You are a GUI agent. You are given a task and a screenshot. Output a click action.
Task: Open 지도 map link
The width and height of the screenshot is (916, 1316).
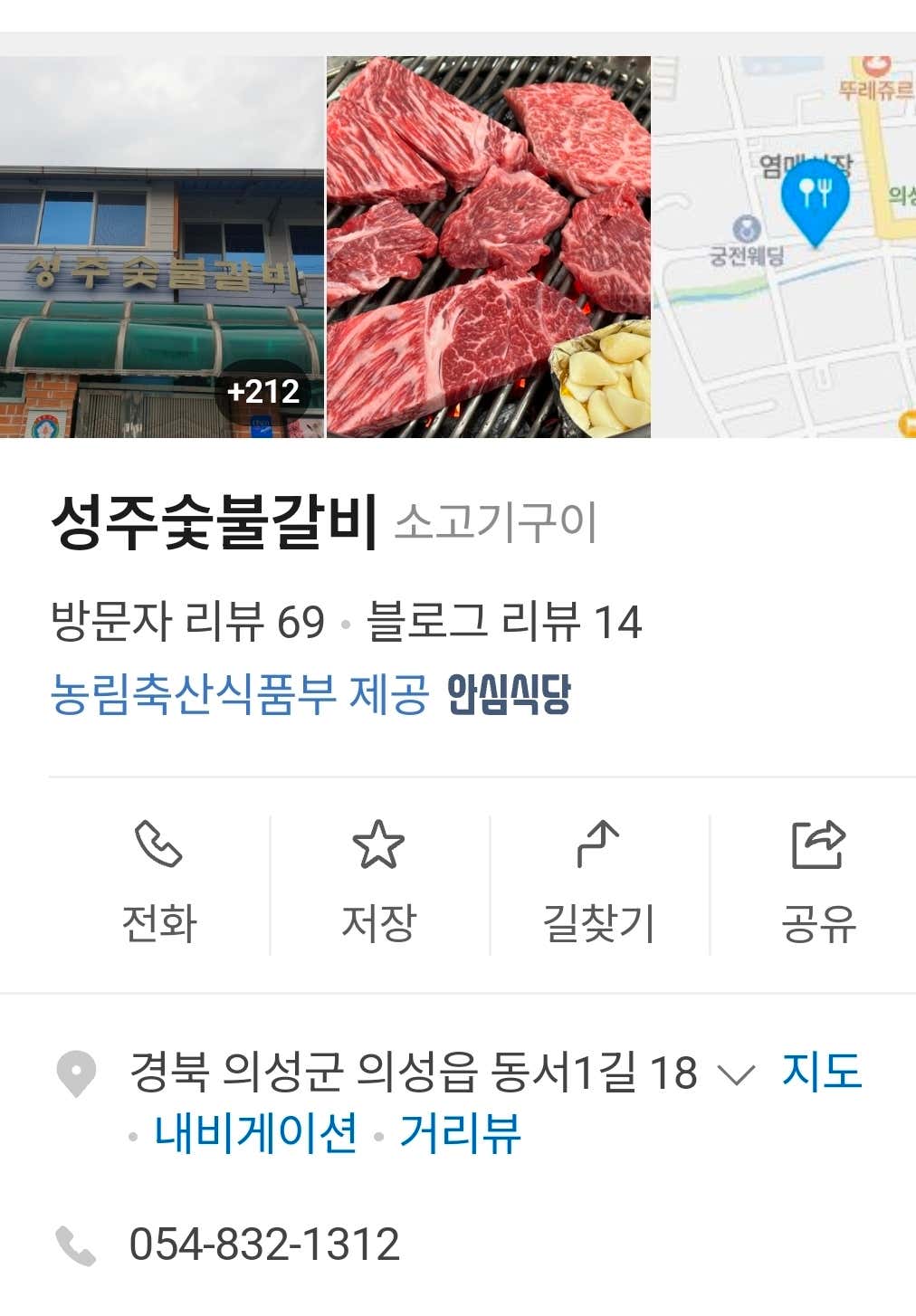click(x=821, y=1073)
